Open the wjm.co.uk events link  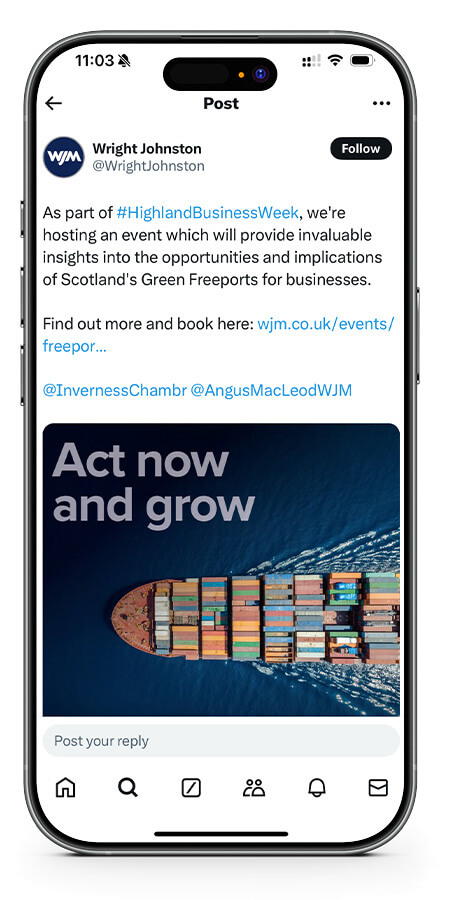pos(218,335)
